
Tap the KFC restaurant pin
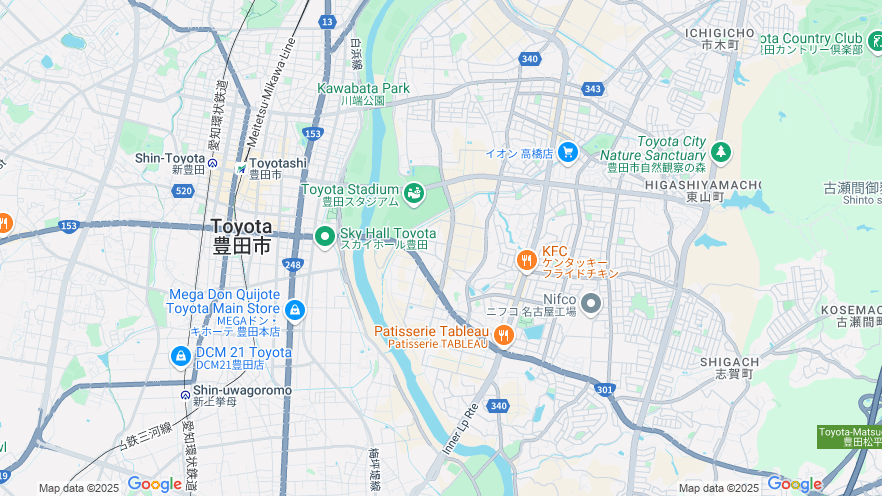pos(527,260)
